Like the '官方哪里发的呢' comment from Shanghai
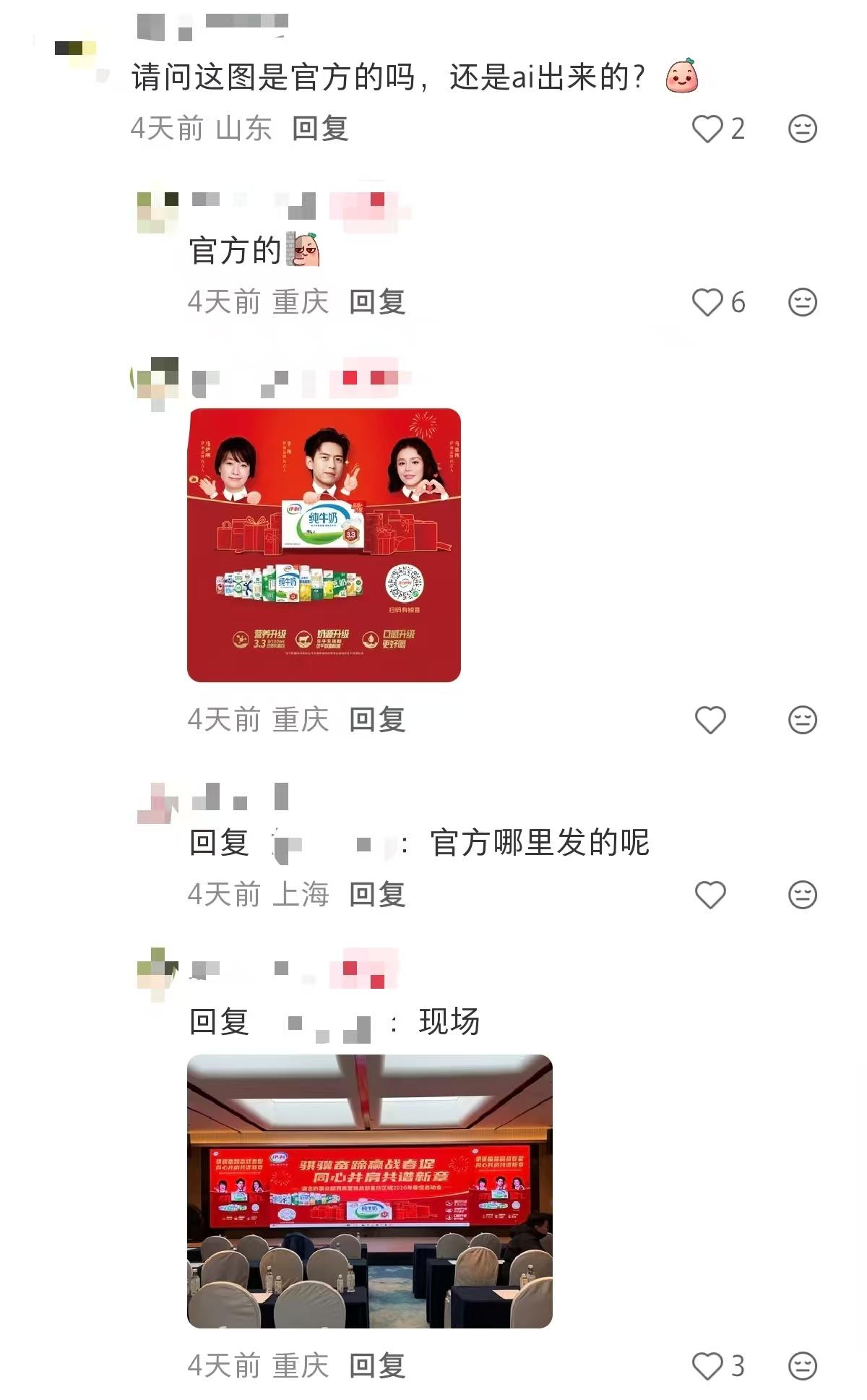The height and width of the screenshot is (1400, 867). click(709, 895)
